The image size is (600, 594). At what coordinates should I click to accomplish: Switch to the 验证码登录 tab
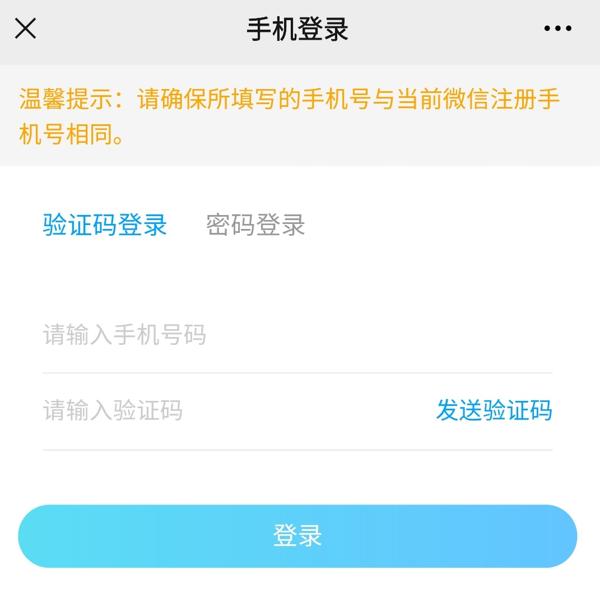104,225
